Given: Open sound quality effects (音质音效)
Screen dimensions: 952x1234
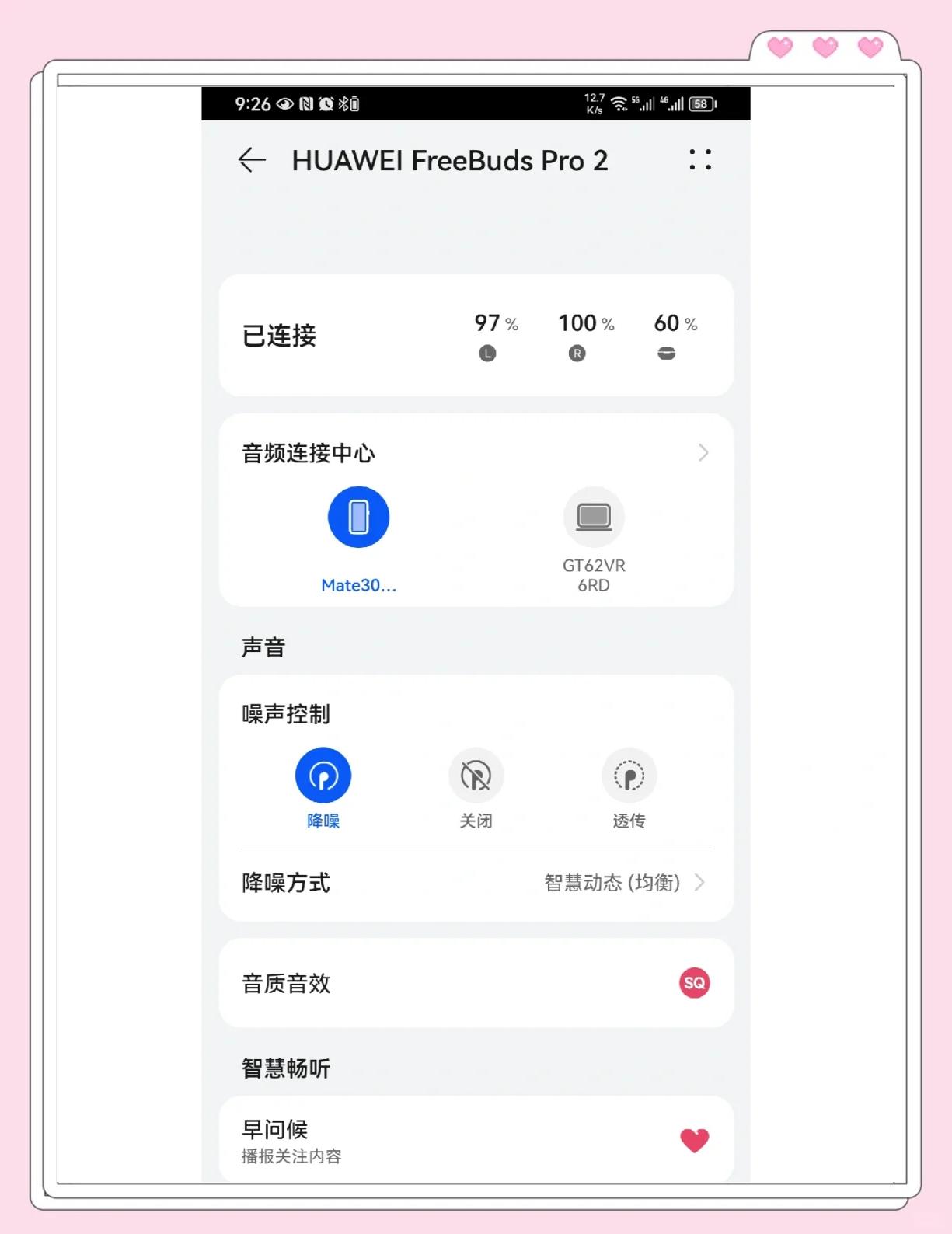Looking at the screenshot, I should tap(476, 983).
